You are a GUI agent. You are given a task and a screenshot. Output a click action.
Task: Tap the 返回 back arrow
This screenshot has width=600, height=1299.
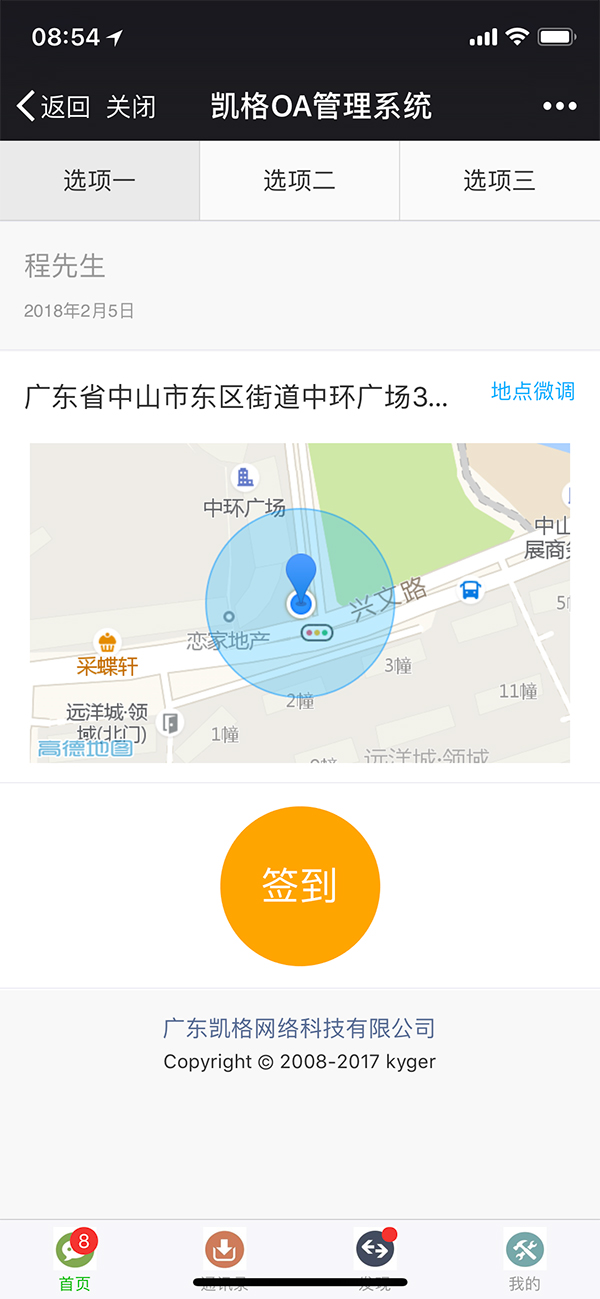click(53, 106)
